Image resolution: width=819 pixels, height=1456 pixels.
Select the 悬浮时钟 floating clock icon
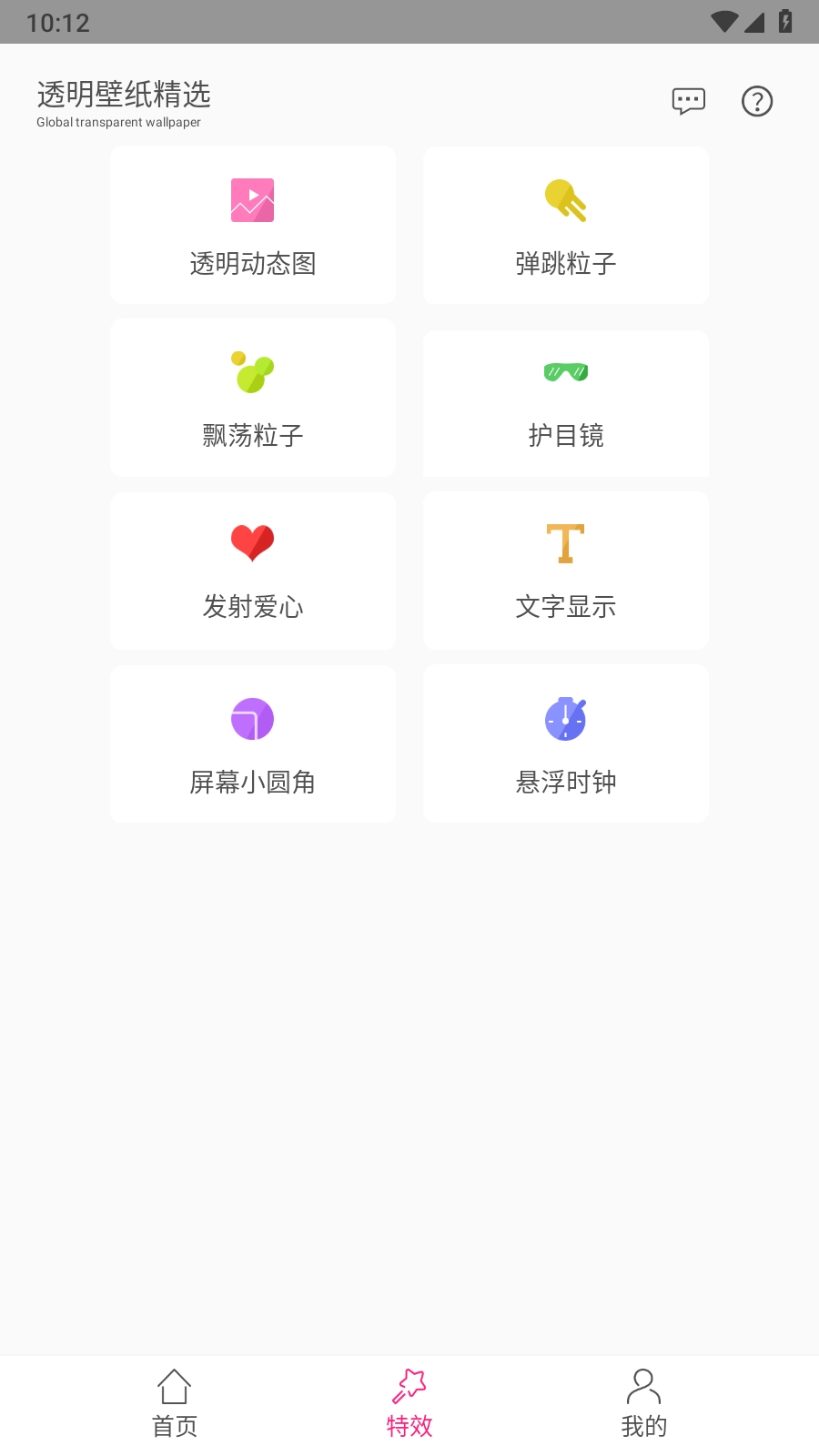click(565, 718)
